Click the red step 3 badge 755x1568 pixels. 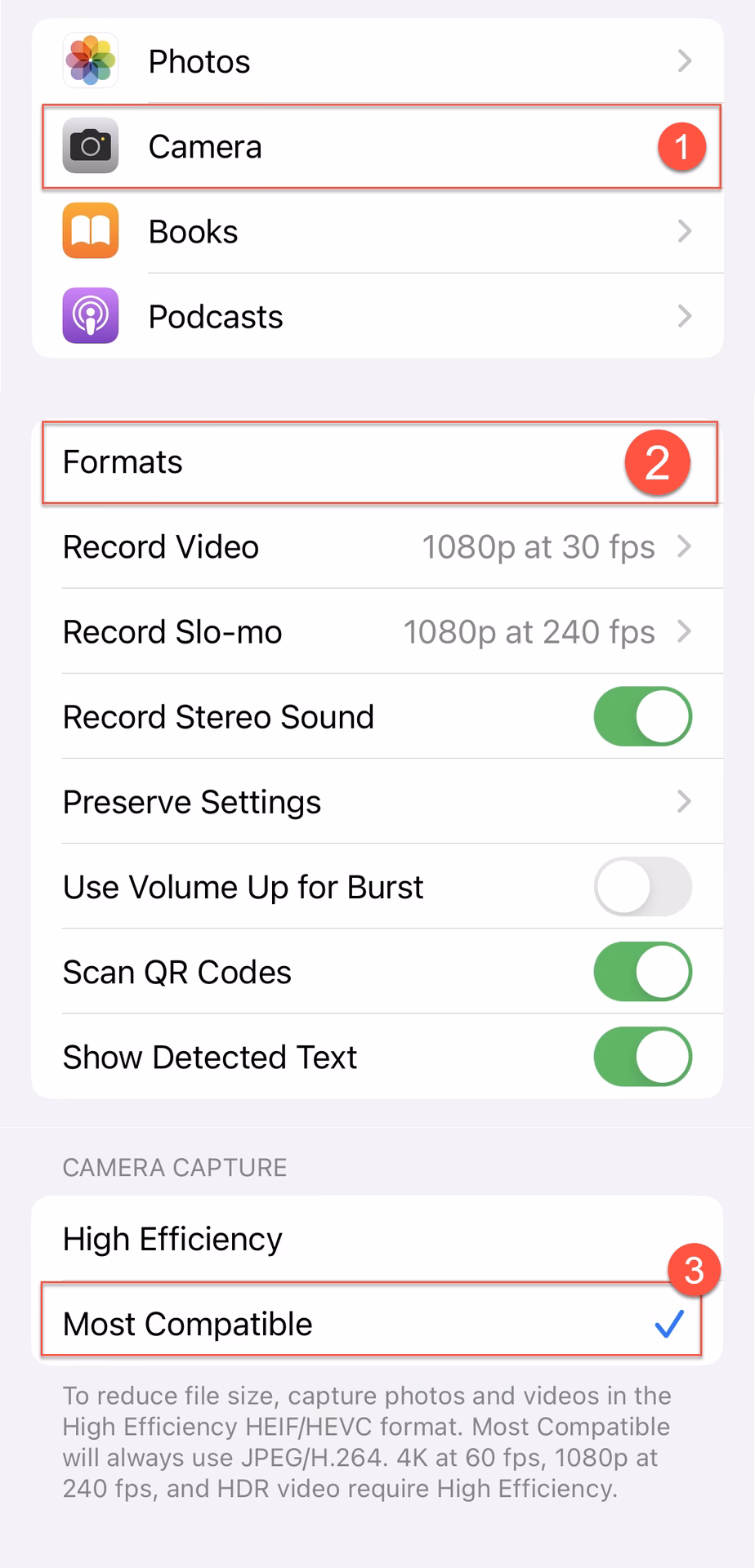(693, 1270)
